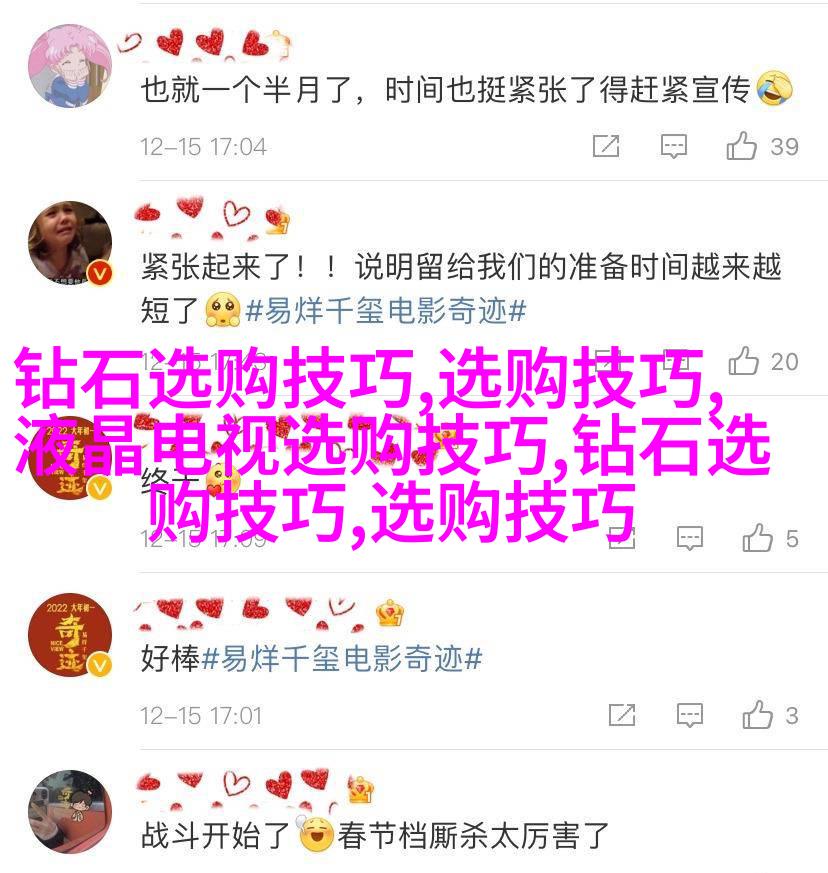Like the comment that has 5 likes
This screenshot has height=873, width=828.
tap(757, 539)
